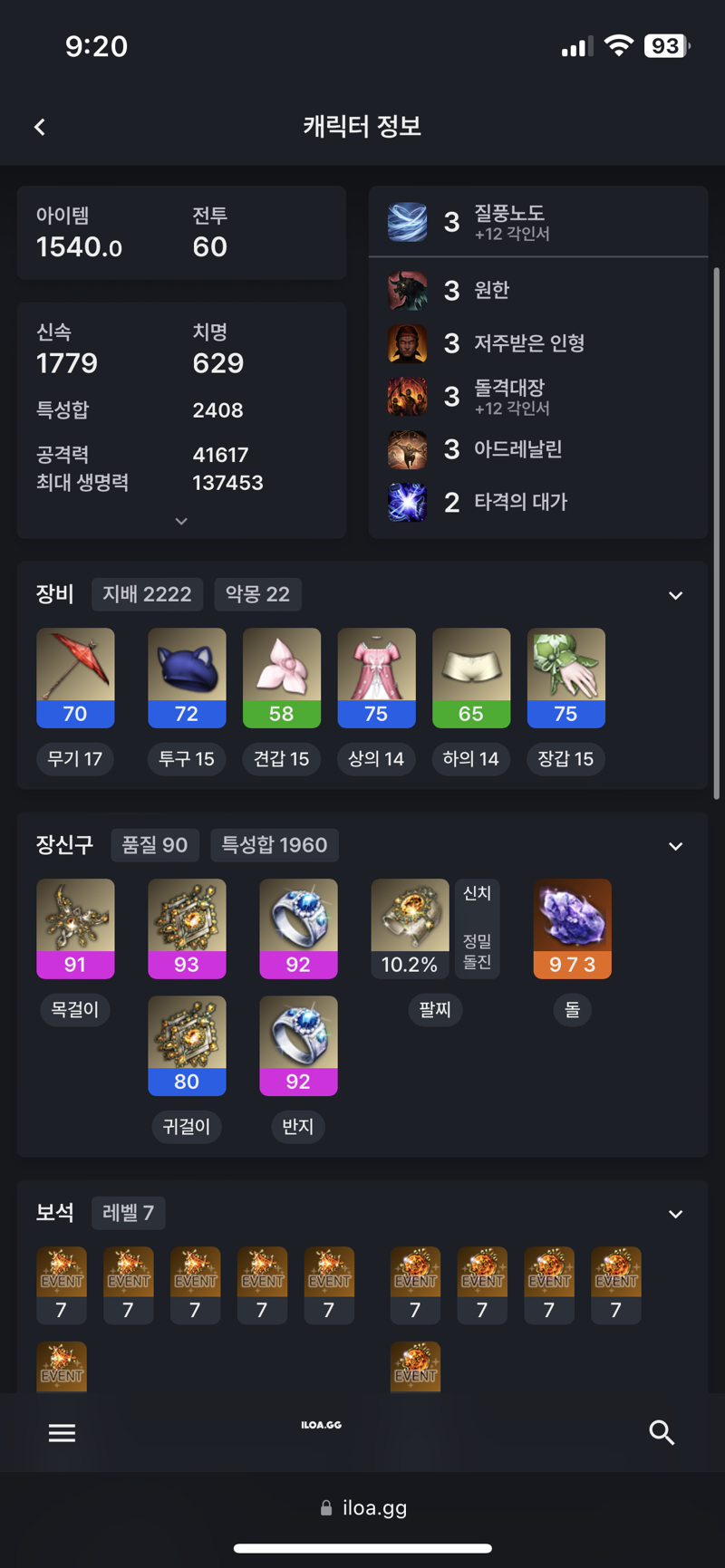Go back from 캐릭터 정보 page
The height and width of the screenshot is (1568, 725).
[x=40, y=127]
